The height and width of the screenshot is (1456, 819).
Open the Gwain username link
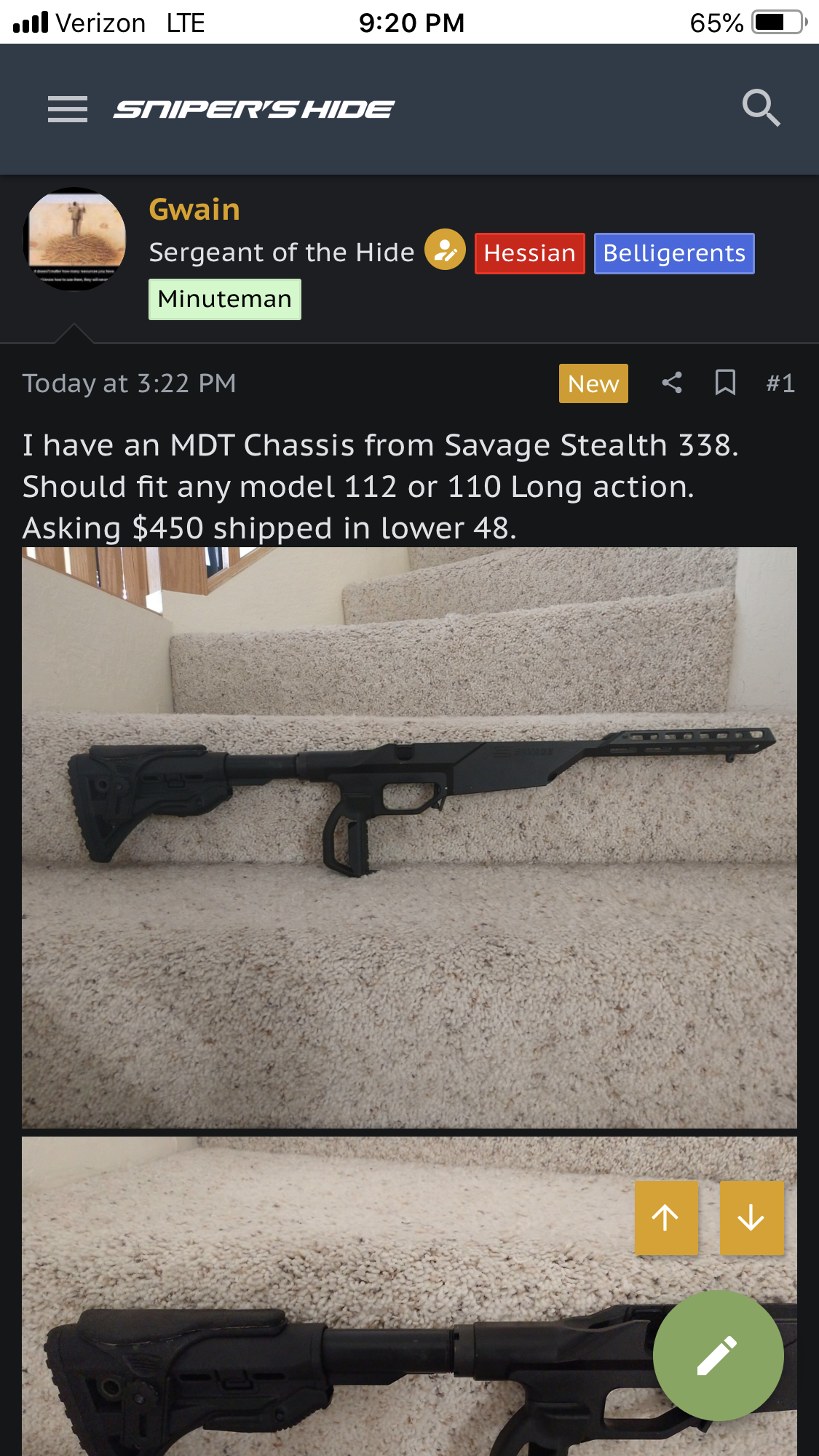(194, 210)
